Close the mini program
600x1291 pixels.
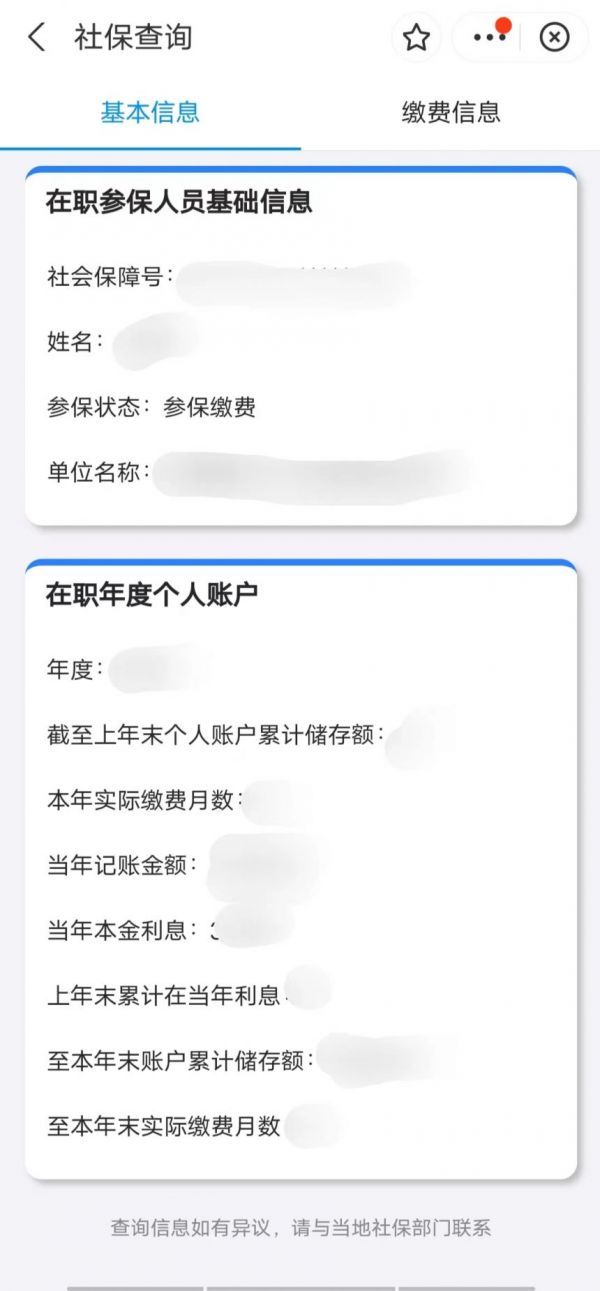(x=554, y=38)
